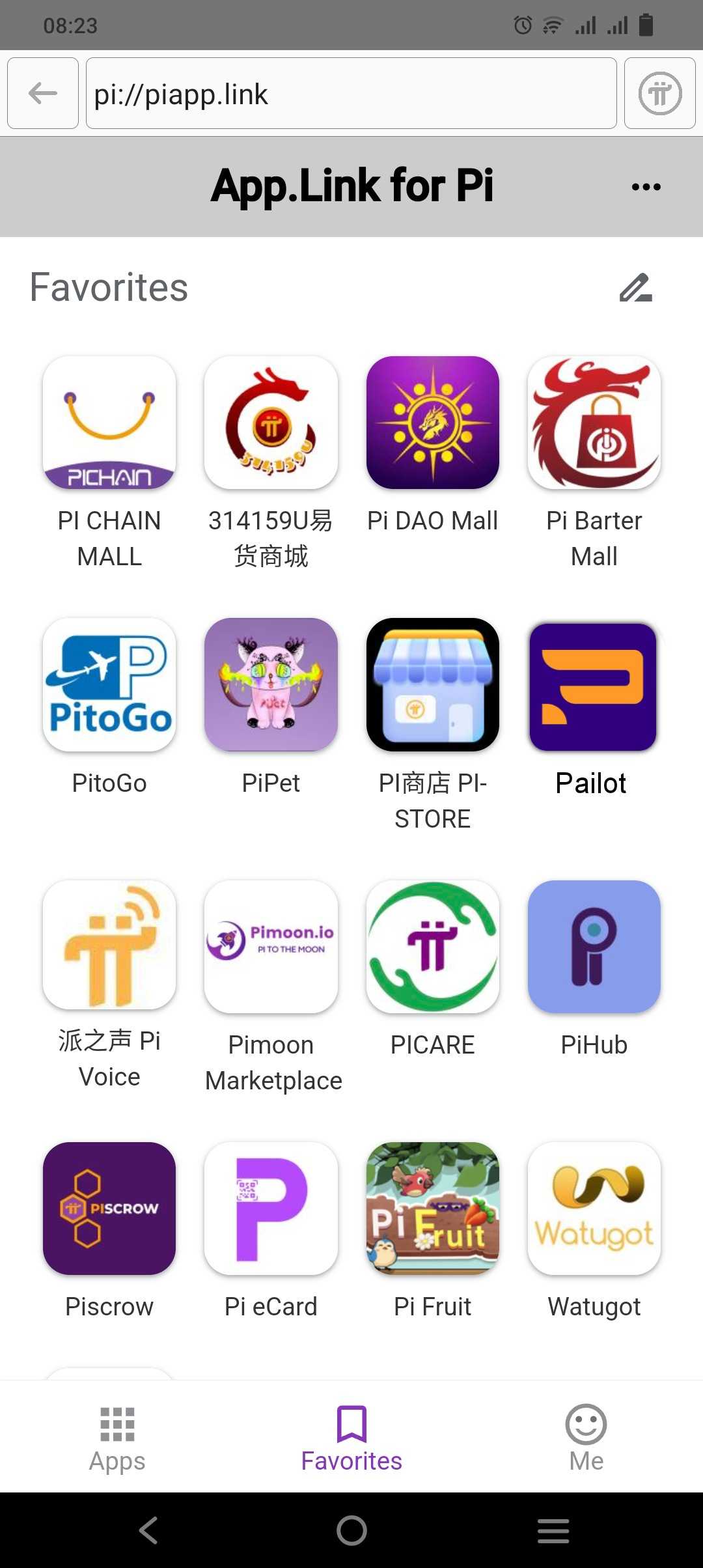Image resolution: width=703 pixels, height=1568 pixels.
Task: Open PI CHAIN MALL app
Action: (x=109, y=423)
